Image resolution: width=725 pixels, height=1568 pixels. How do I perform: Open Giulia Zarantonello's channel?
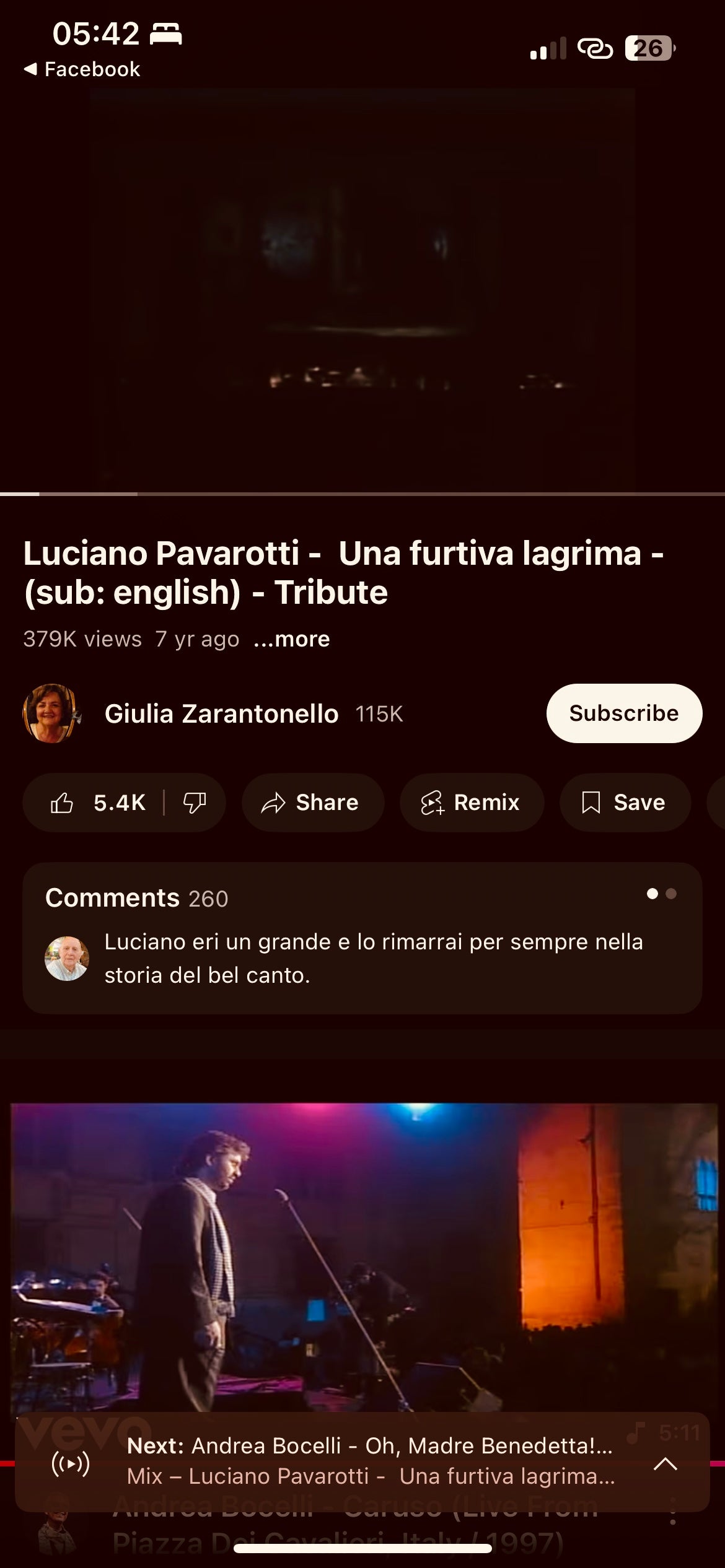coord(221,714)
